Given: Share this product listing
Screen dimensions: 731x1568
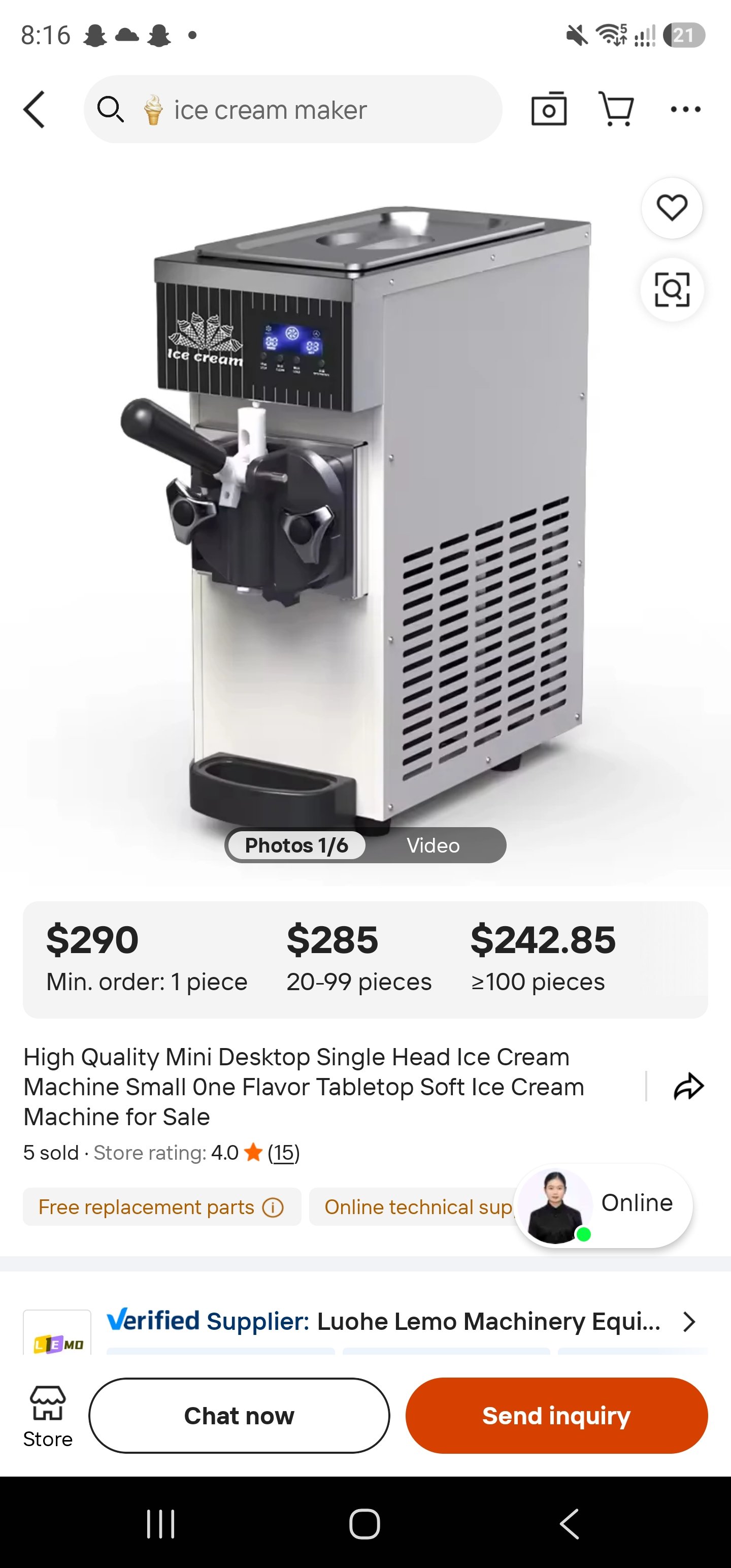Looking at the screenshot, I should tap(688, 1087).
